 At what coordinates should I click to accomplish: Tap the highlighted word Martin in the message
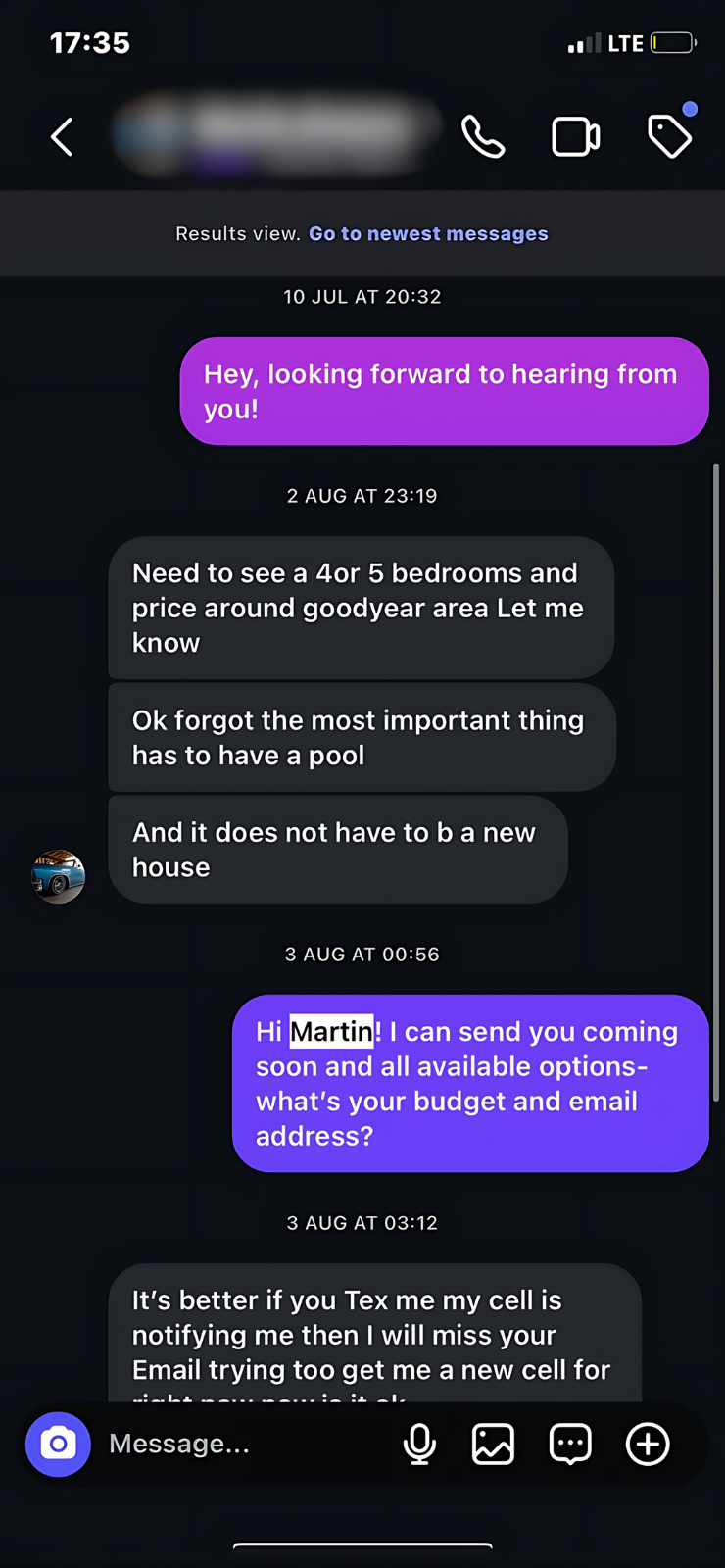(331, 1031)
